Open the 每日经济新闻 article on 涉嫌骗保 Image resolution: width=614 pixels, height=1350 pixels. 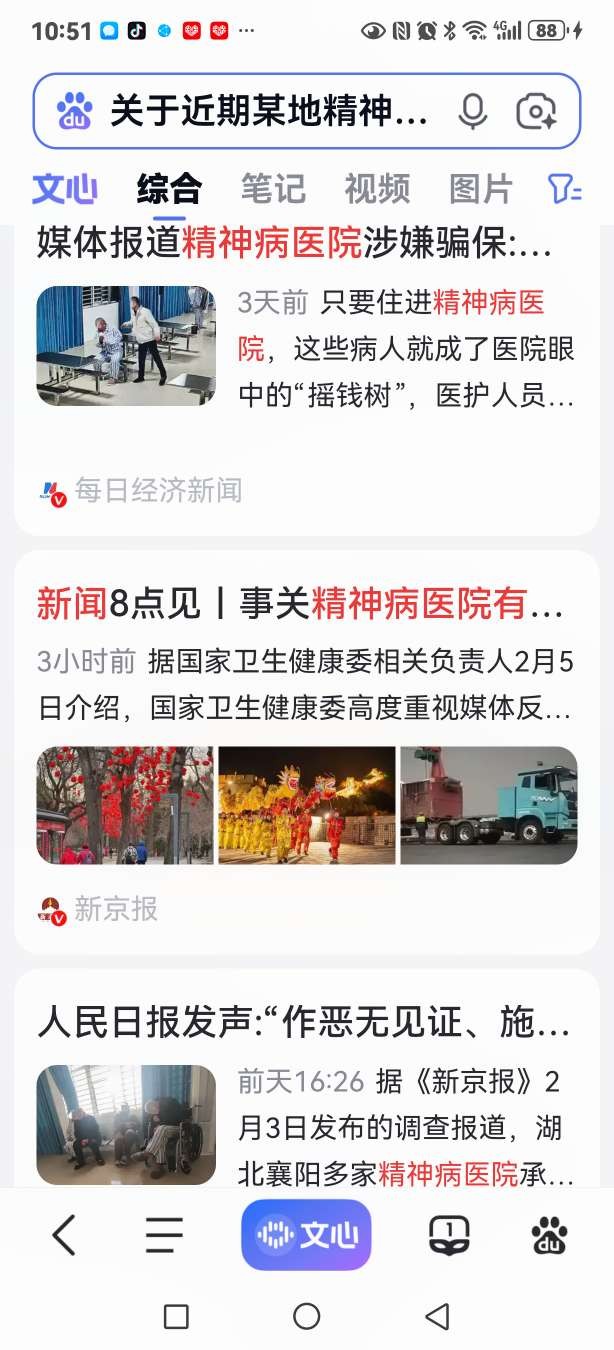[294, 244]
